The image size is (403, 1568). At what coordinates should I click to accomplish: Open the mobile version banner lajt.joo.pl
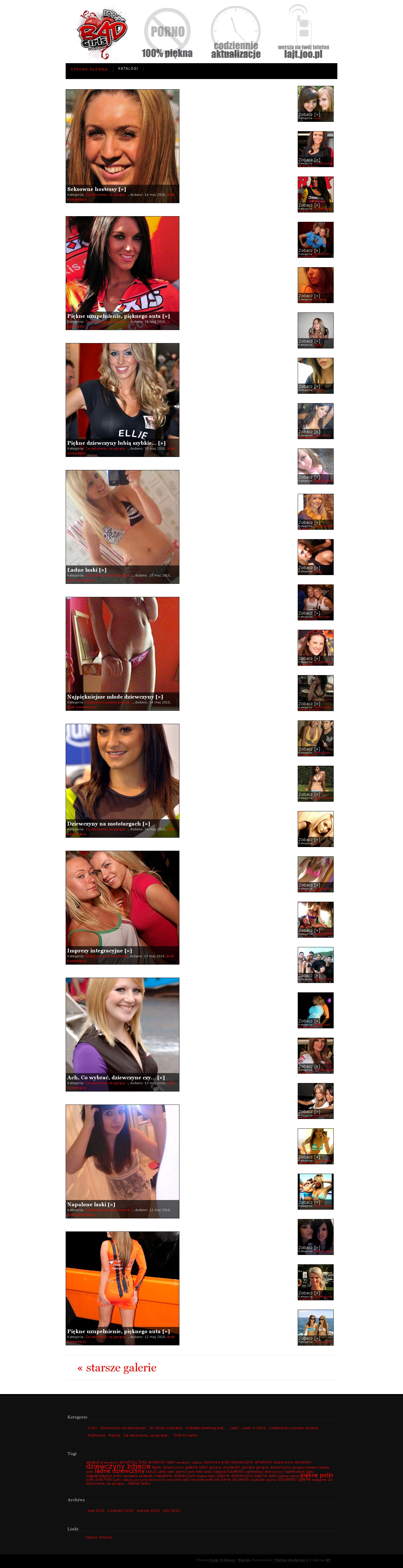click(x=303, y=33)
